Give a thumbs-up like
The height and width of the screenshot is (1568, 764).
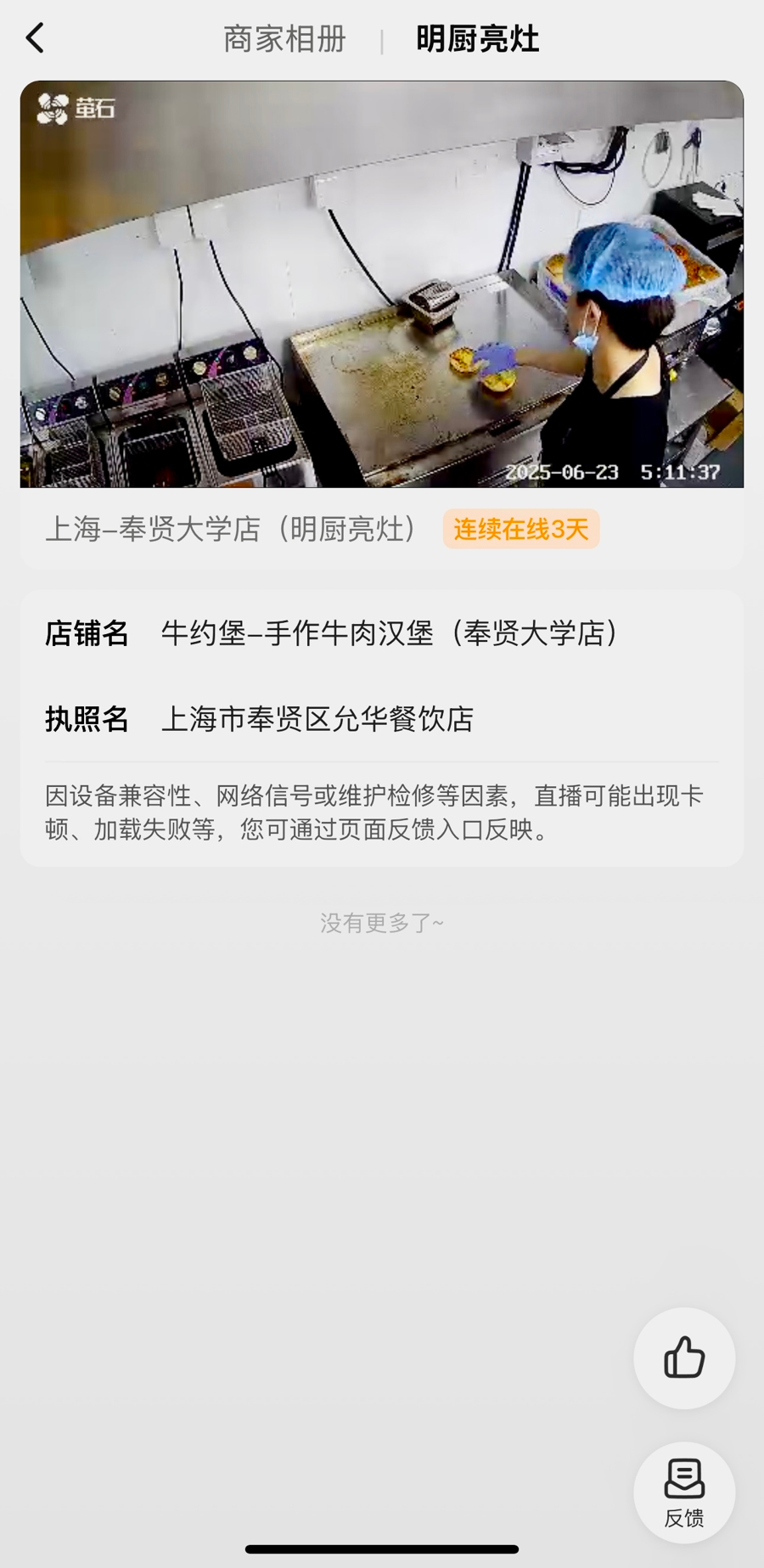pyautogui.click(x=684, y=1357)
